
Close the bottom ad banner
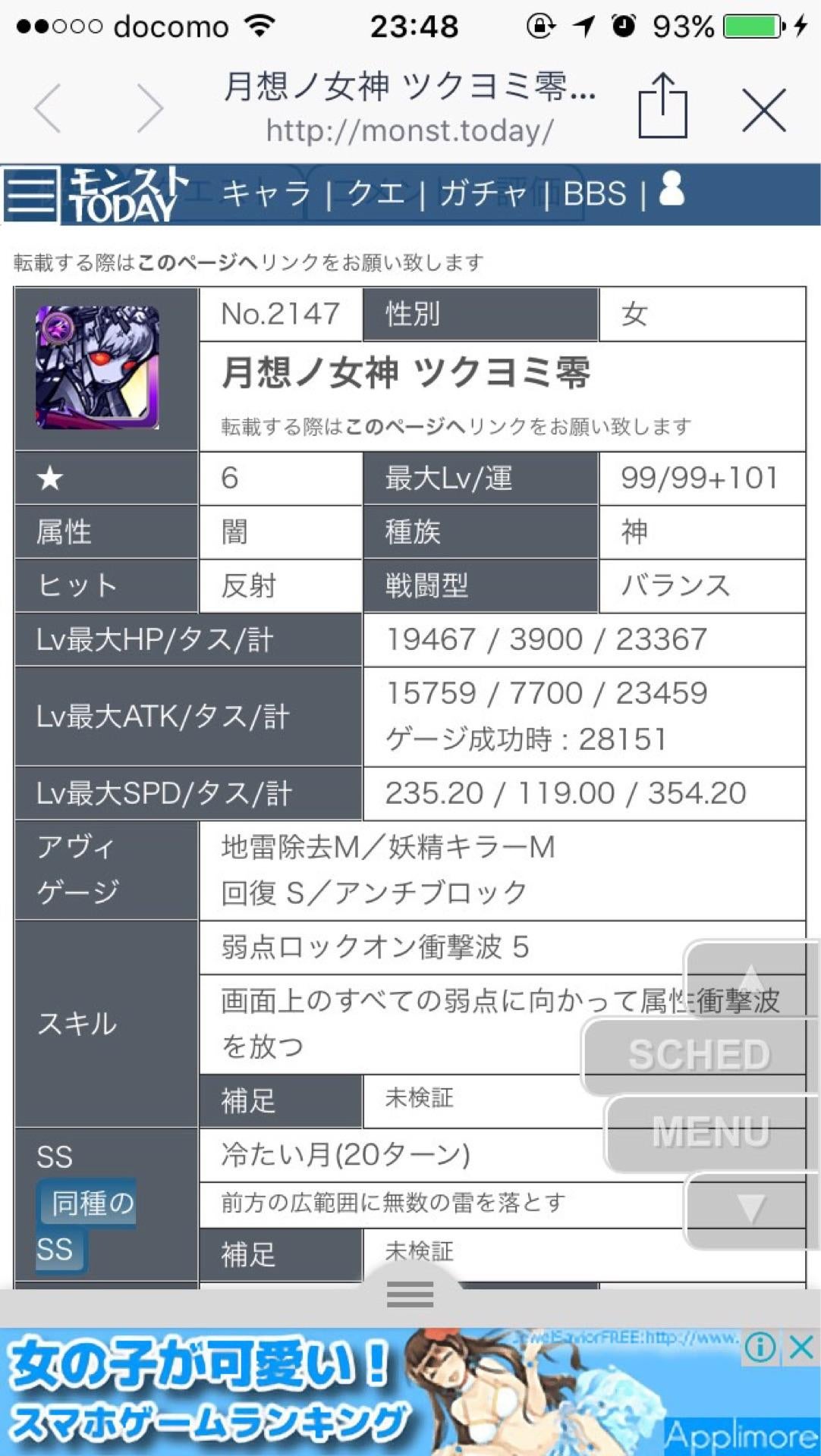pos(802,1348)
